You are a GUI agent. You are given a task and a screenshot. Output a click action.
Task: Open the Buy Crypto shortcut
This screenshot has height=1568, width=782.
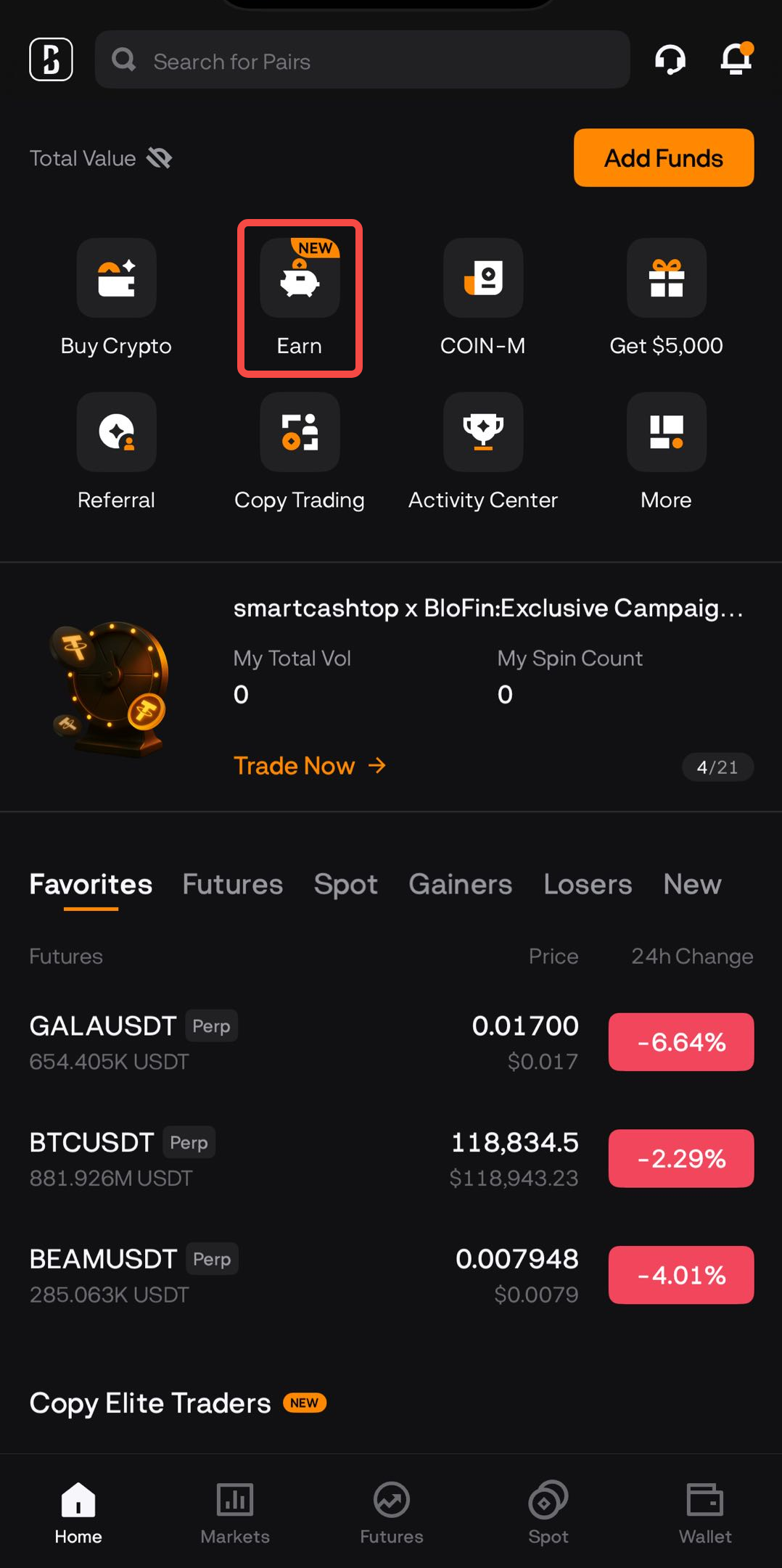pos(116,297)
